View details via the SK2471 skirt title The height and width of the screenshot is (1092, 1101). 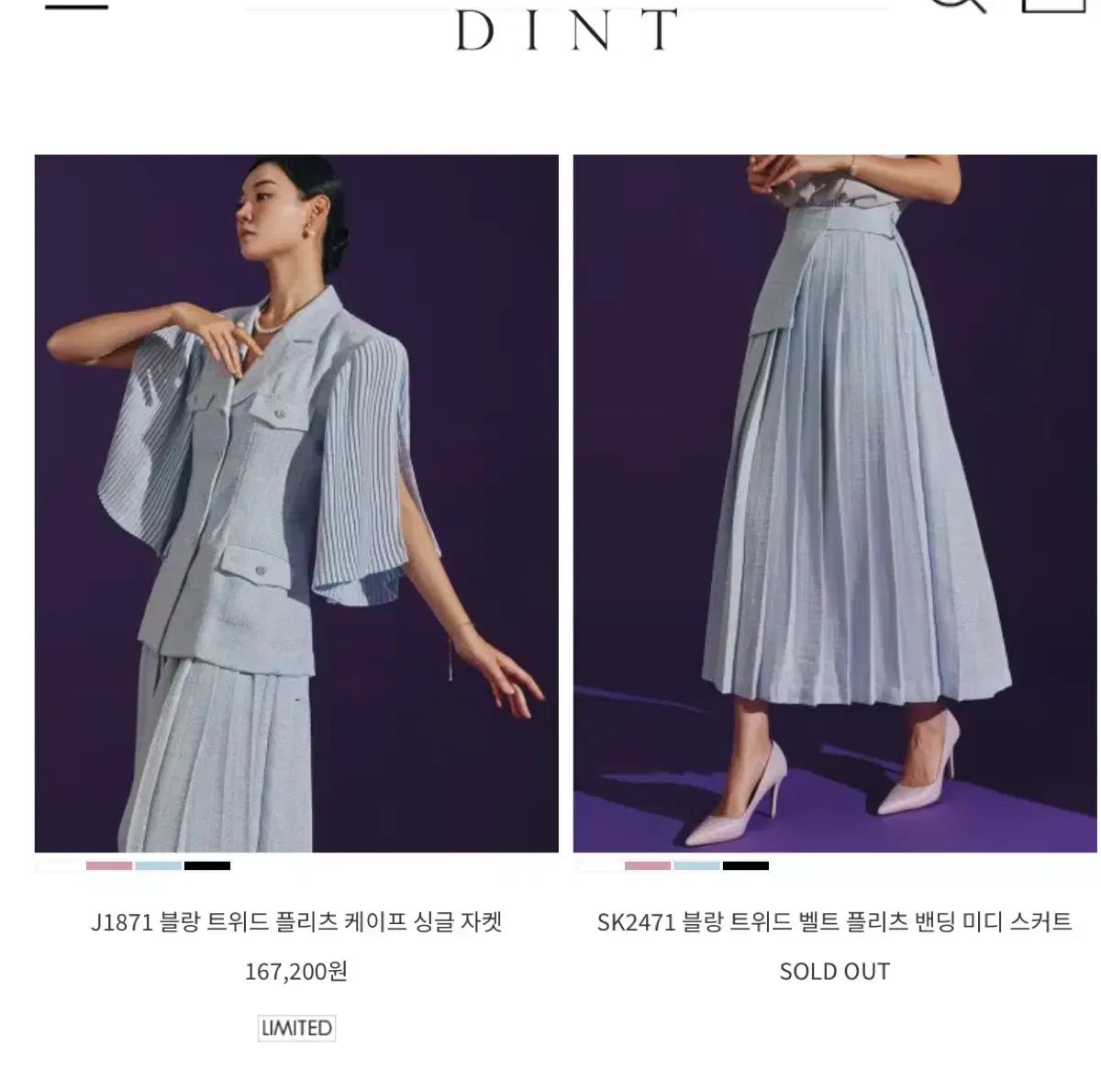click(x=834, y=922)
